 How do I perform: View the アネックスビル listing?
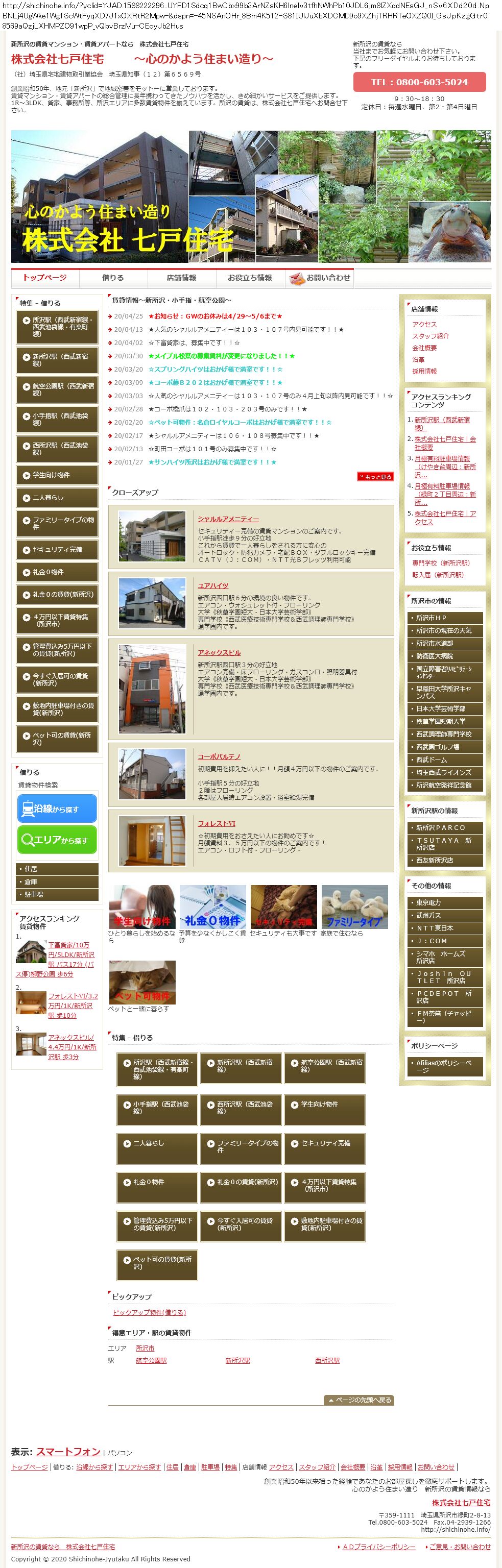[219, 652]
